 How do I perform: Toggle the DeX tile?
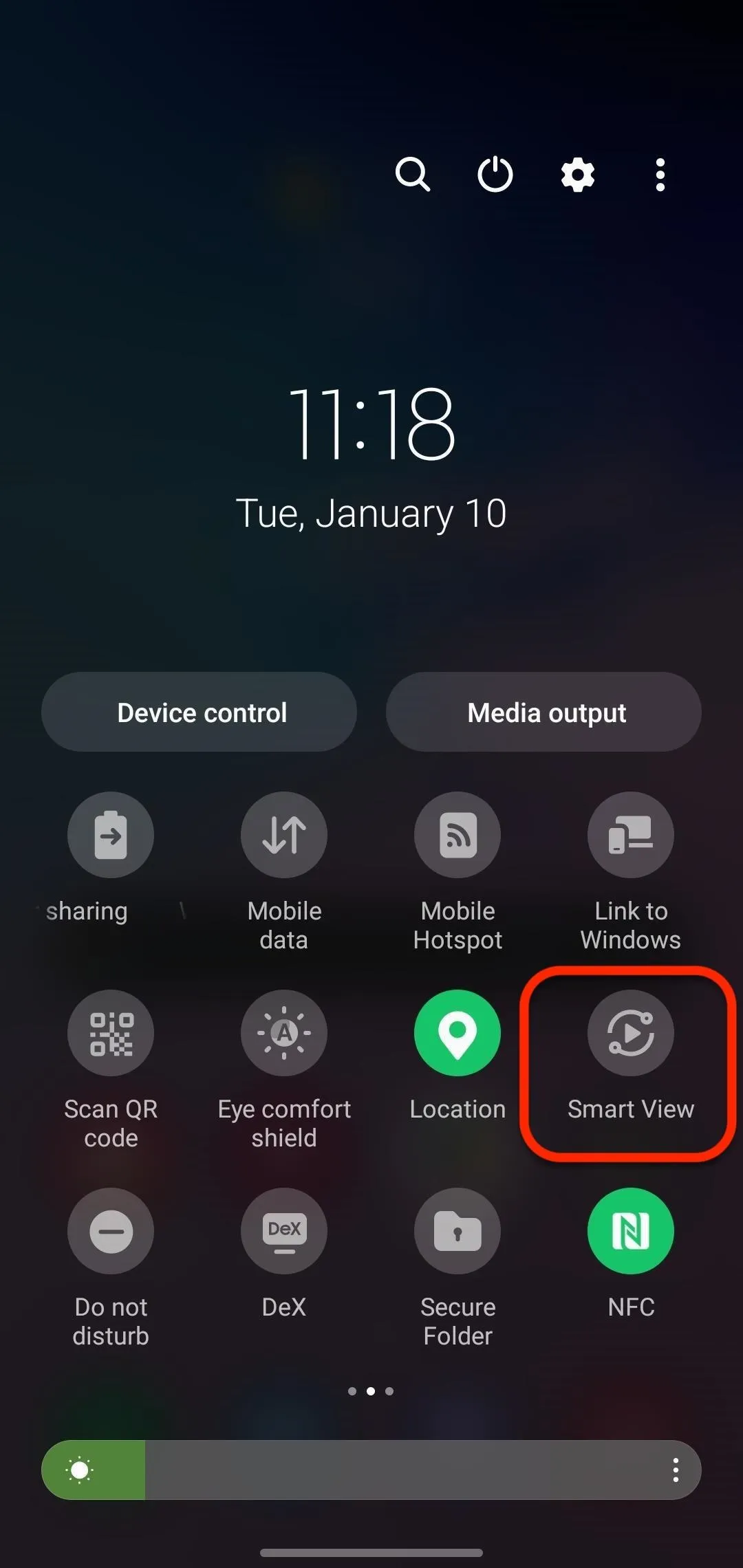[284, 1231]
